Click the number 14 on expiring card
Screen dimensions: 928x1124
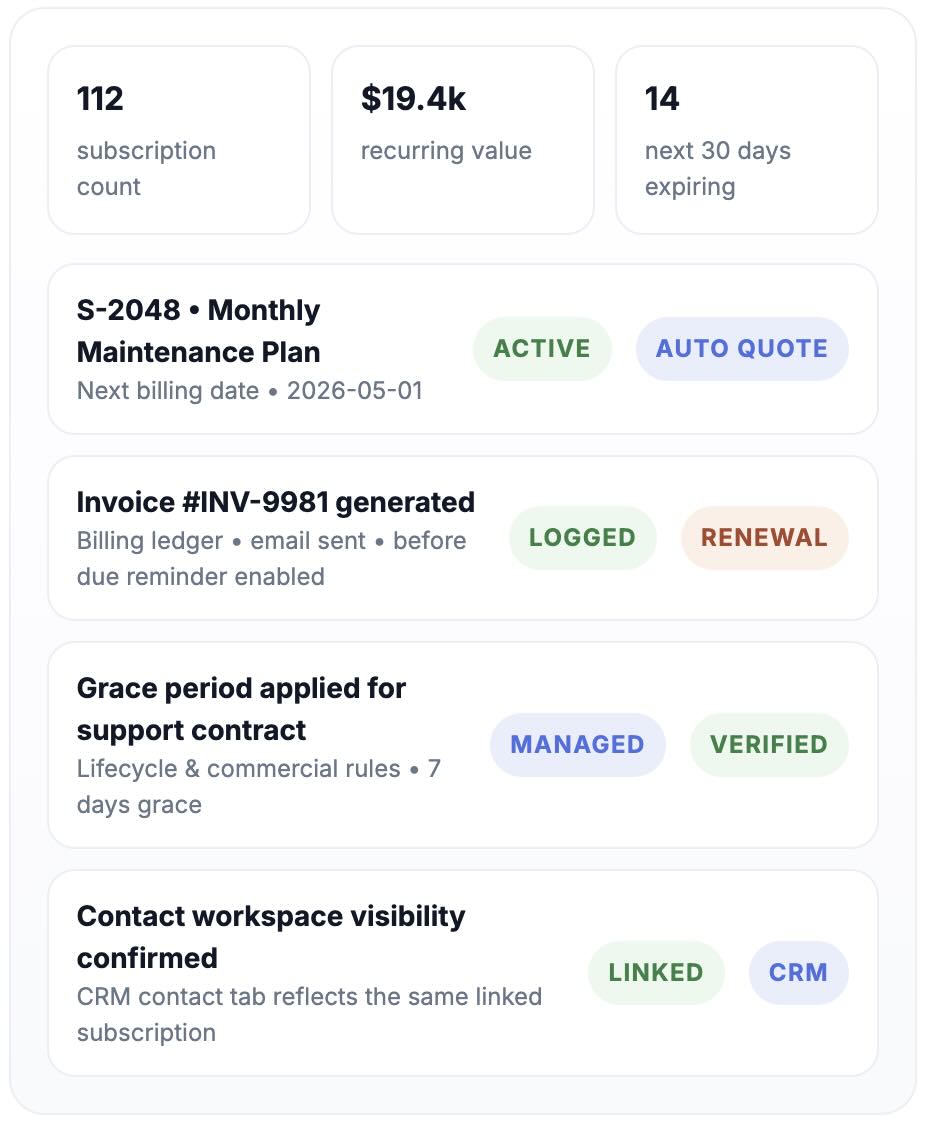point(659,99)
